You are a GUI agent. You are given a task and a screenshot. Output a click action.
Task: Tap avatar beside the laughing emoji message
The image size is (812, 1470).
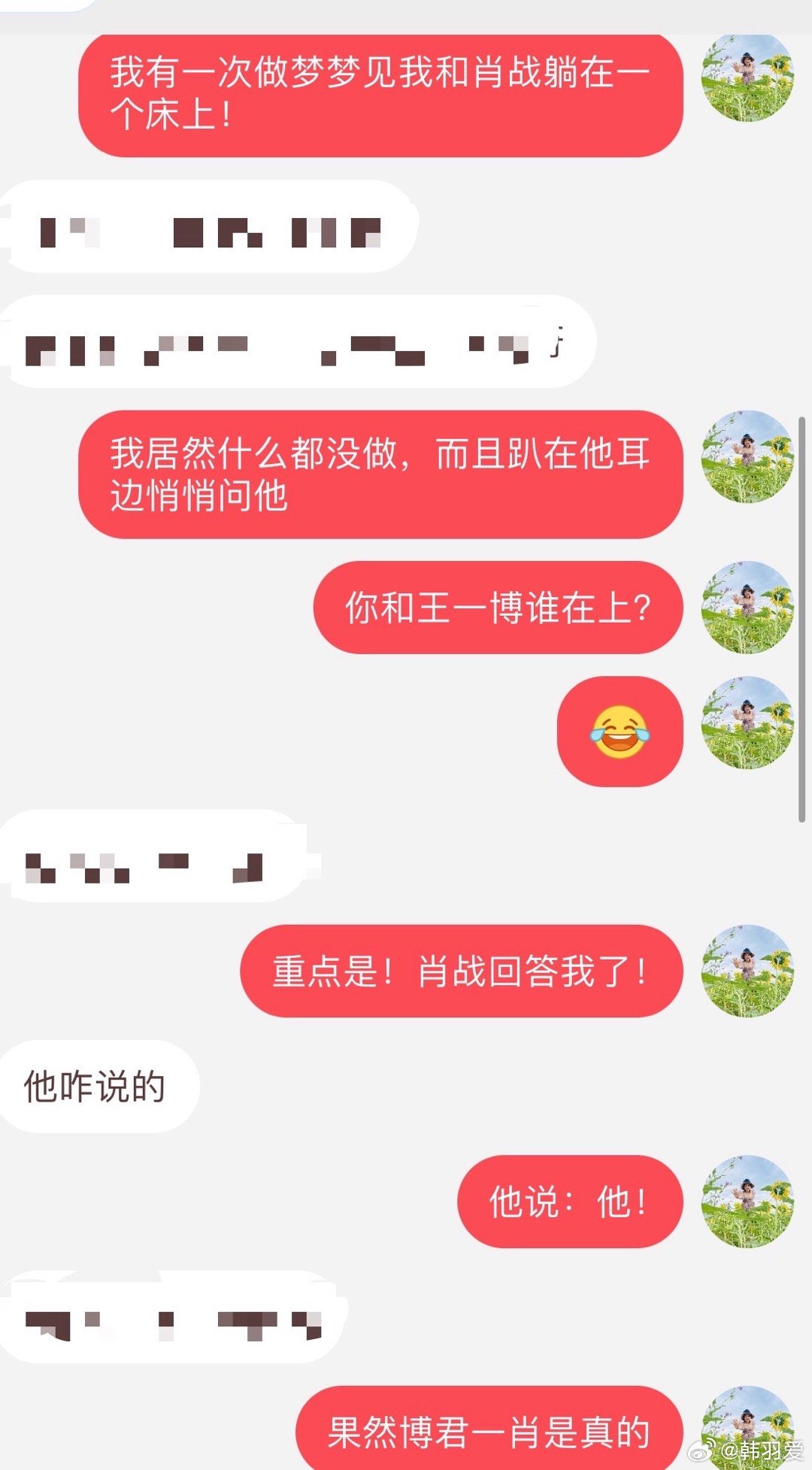(x=747, y=723)
